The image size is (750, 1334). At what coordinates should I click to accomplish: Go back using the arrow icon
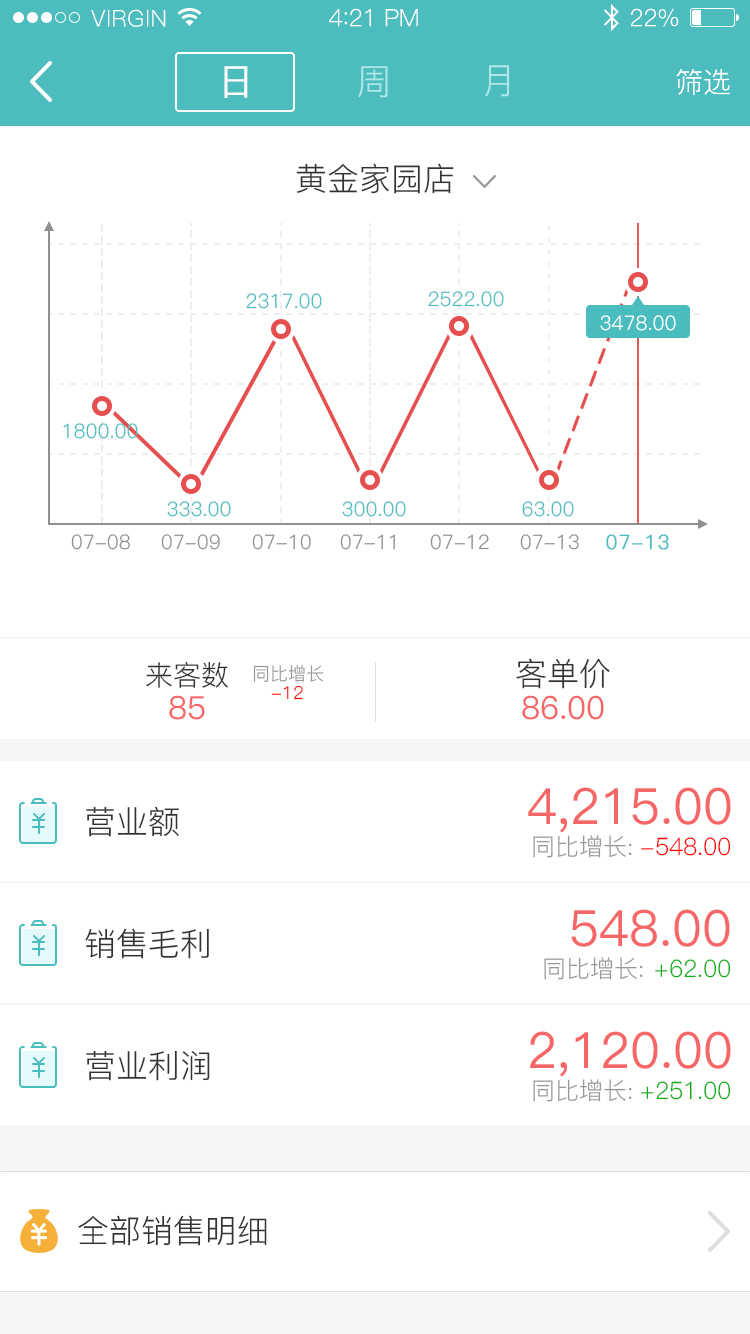coord(41,82)
